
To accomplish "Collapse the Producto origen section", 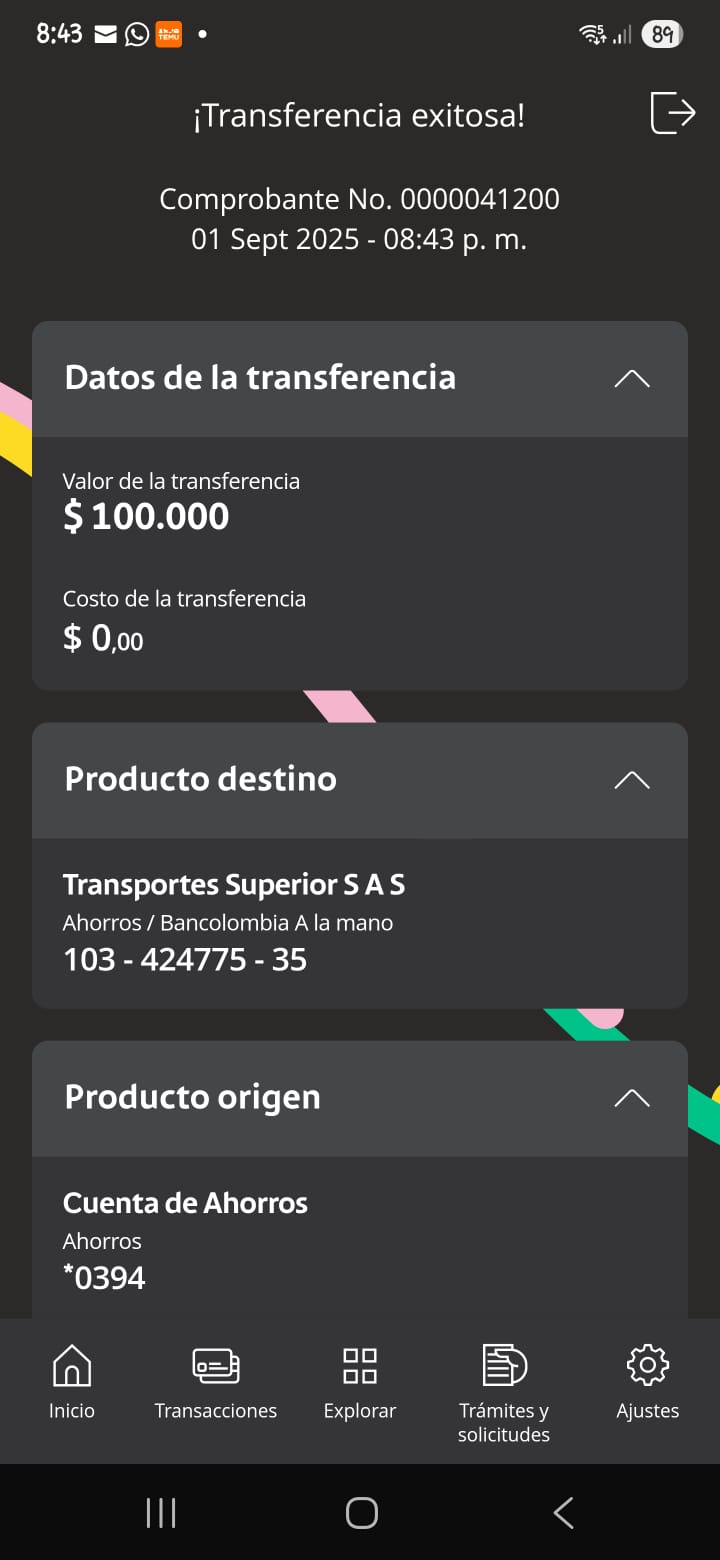I will click(631, 1098).
